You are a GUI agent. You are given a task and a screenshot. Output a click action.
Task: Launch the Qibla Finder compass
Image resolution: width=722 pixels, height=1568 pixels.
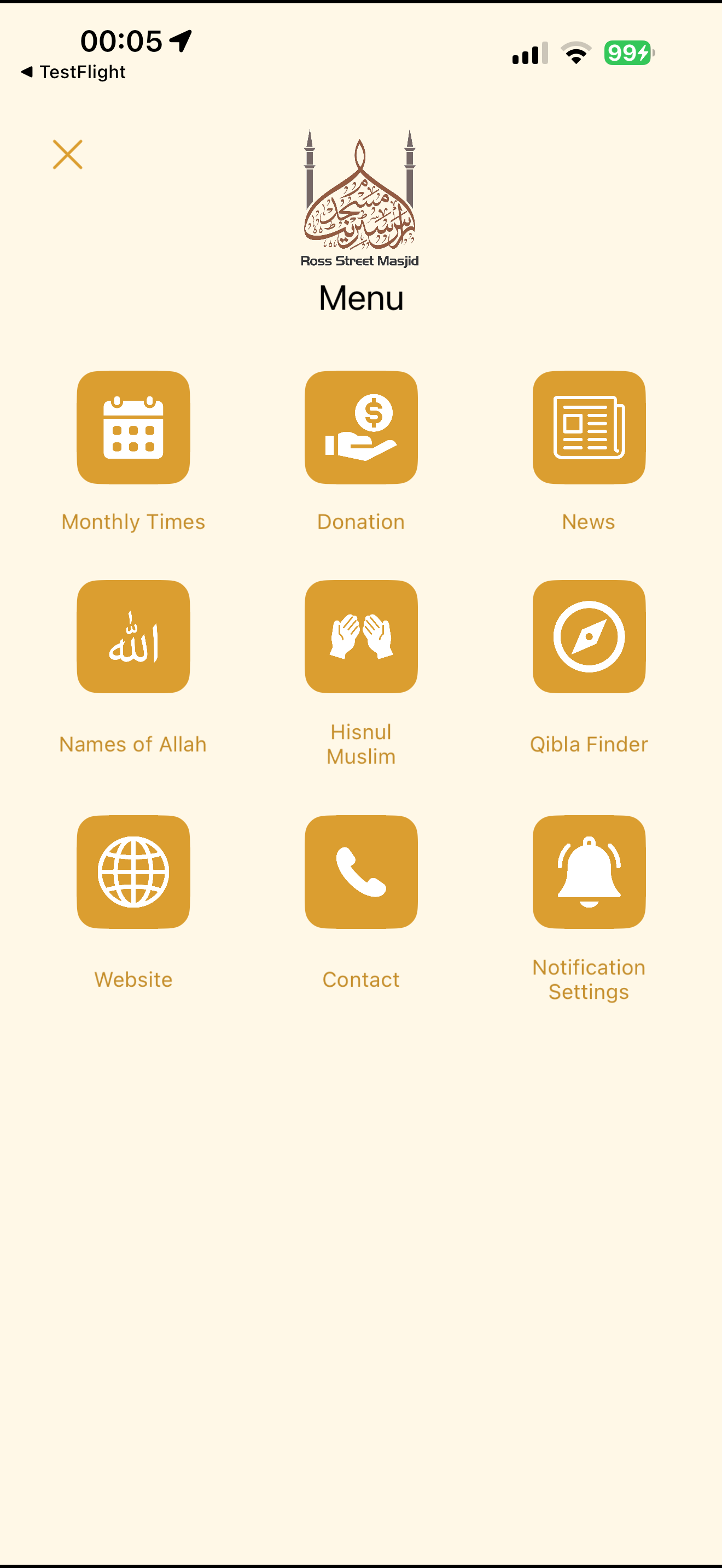(589, 637)
